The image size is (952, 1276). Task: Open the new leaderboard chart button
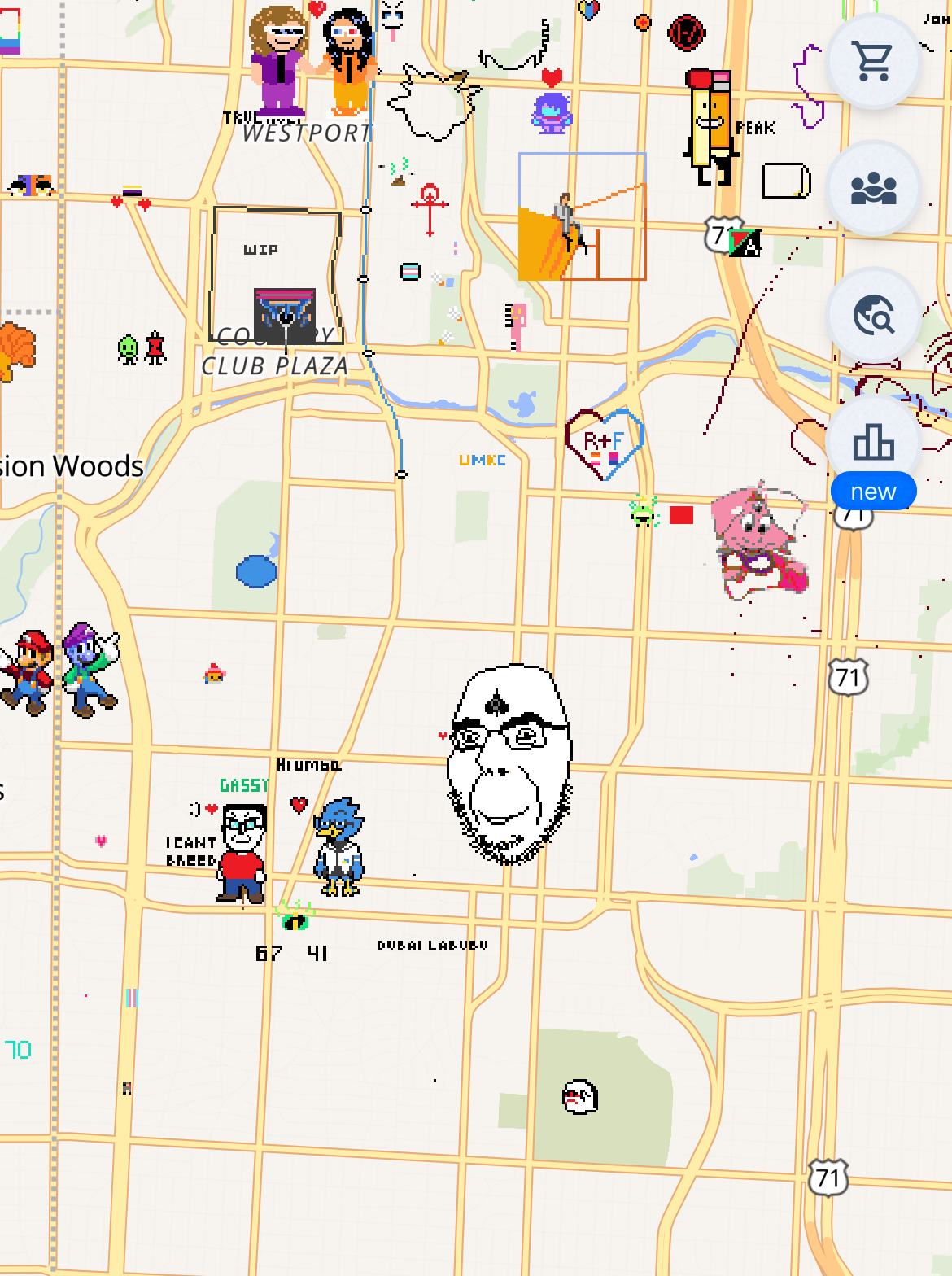(x=873, y=444)
